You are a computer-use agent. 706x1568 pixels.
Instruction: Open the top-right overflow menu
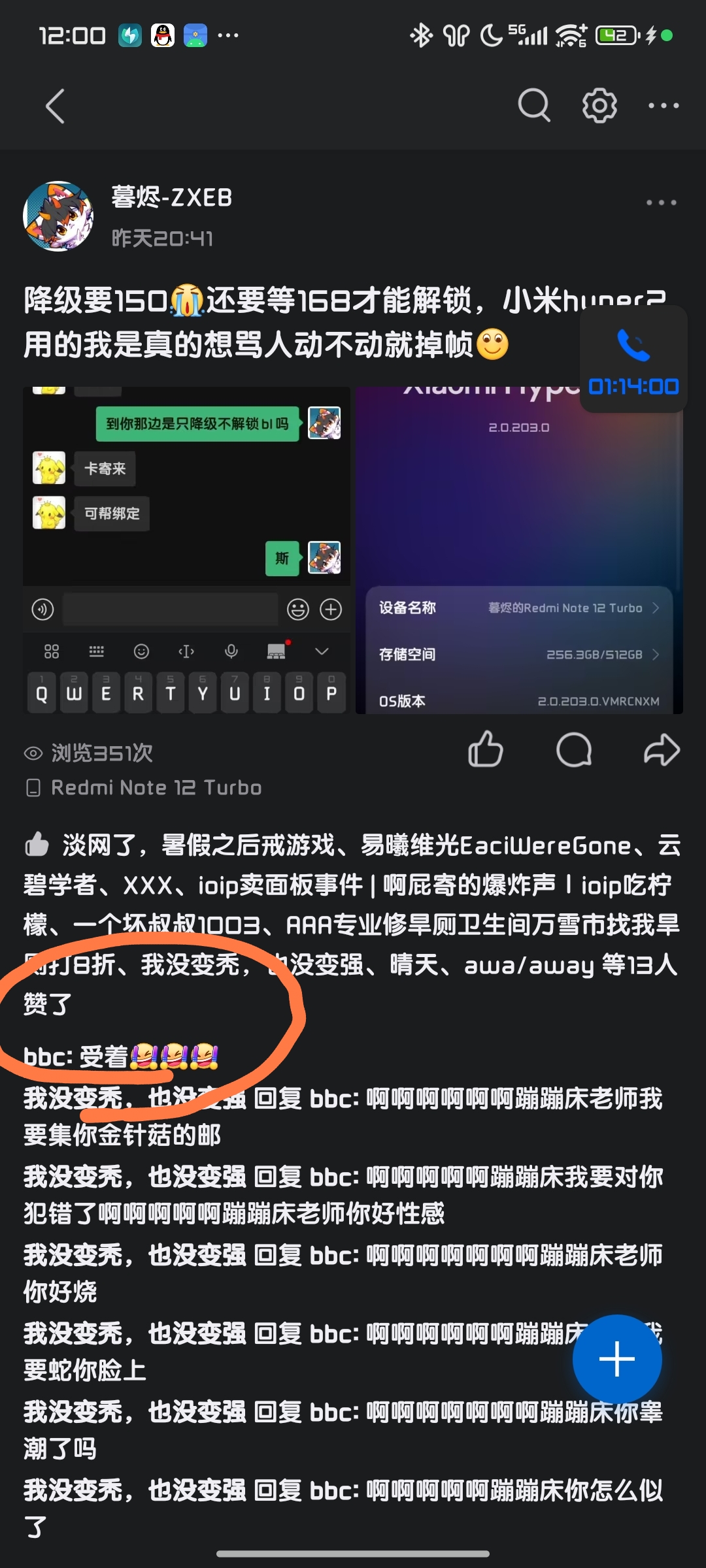[x=663, y=106]
